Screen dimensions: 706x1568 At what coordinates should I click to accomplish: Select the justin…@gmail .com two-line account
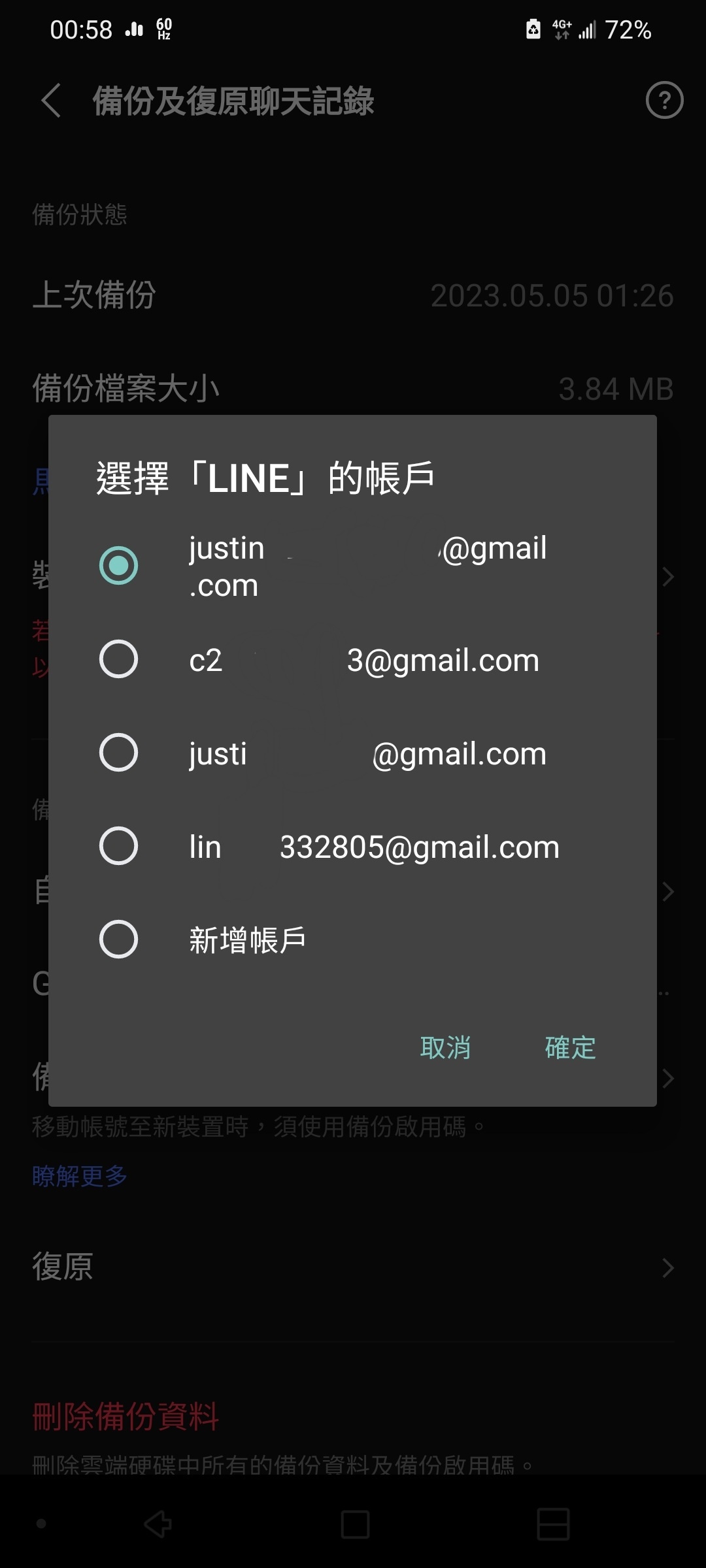pyautogui.click(x=118, y=566)
